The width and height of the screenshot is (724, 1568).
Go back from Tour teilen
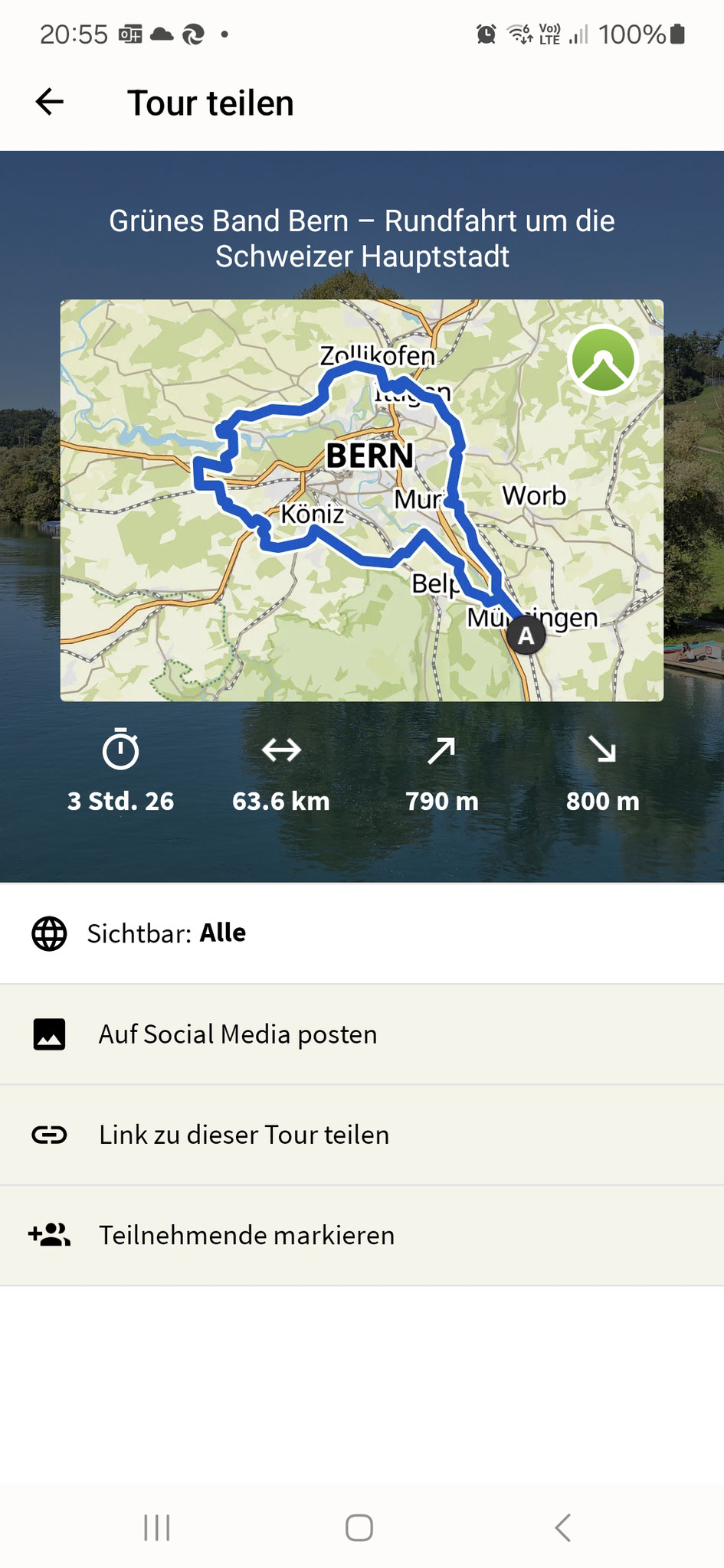tap(50, 102)
